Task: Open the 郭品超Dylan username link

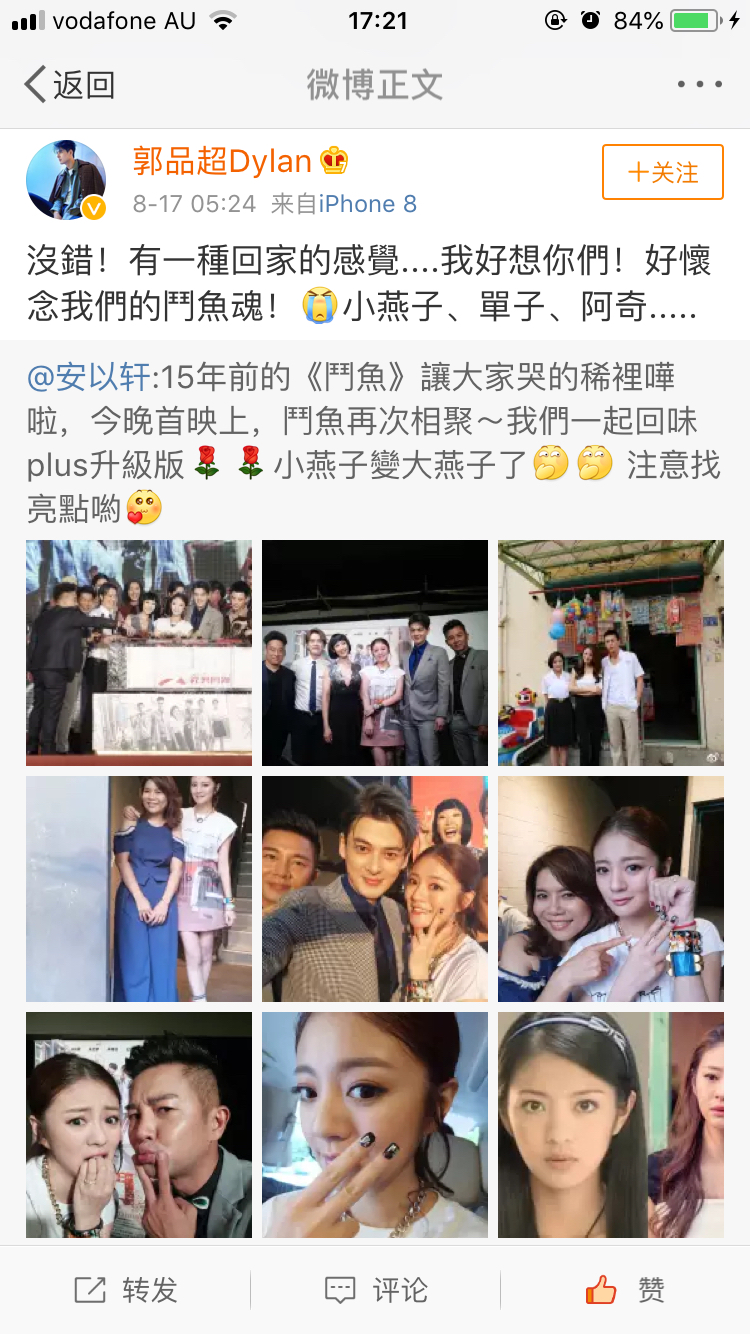Action: 223,161
